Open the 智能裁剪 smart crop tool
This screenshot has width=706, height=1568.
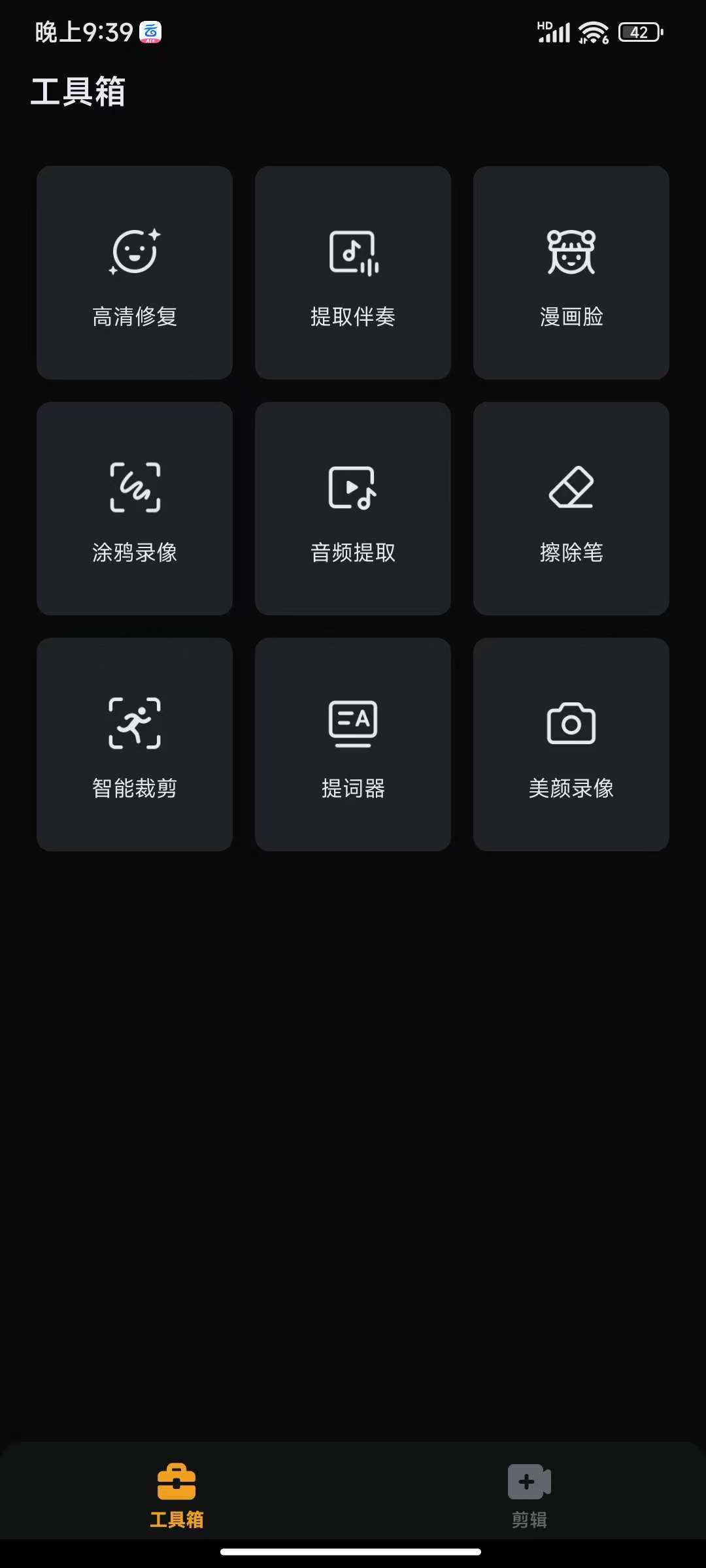[x=135, y=744]
